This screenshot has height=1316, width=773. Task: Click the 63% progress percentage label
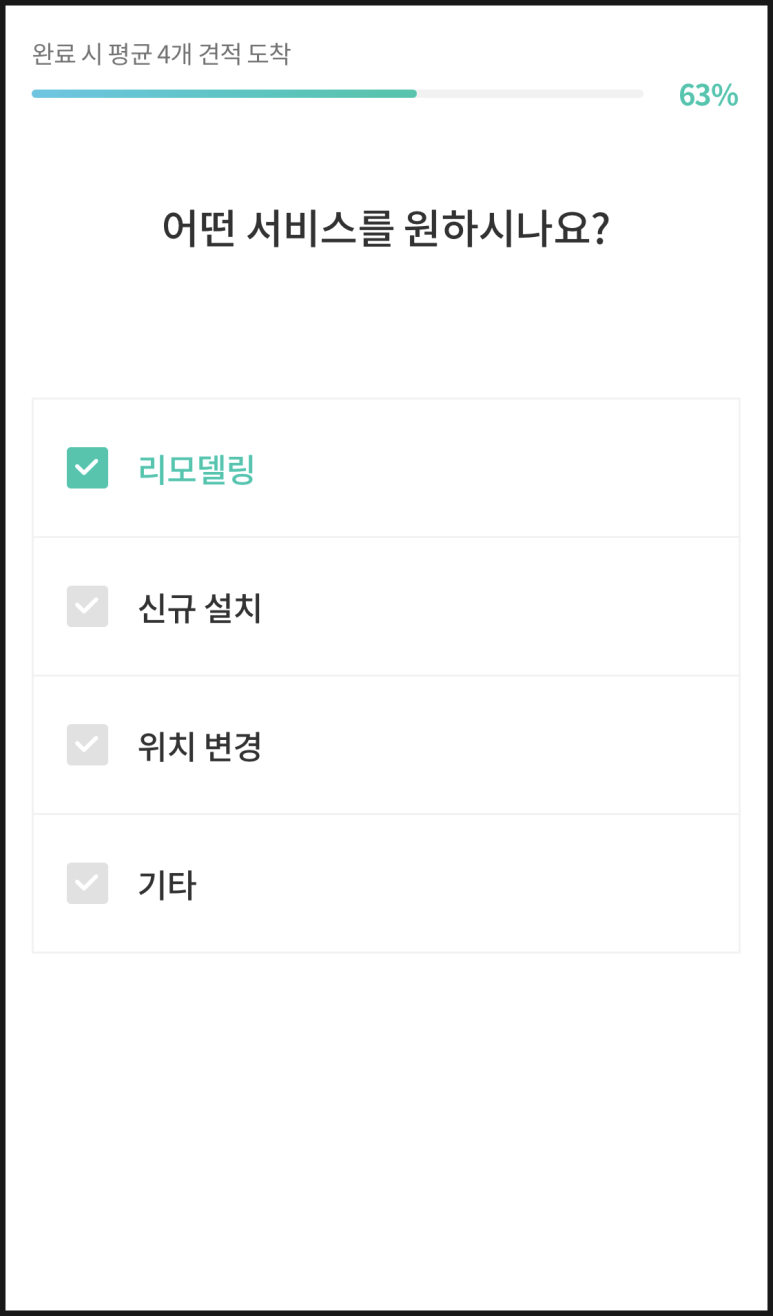(x=709, y=96)
